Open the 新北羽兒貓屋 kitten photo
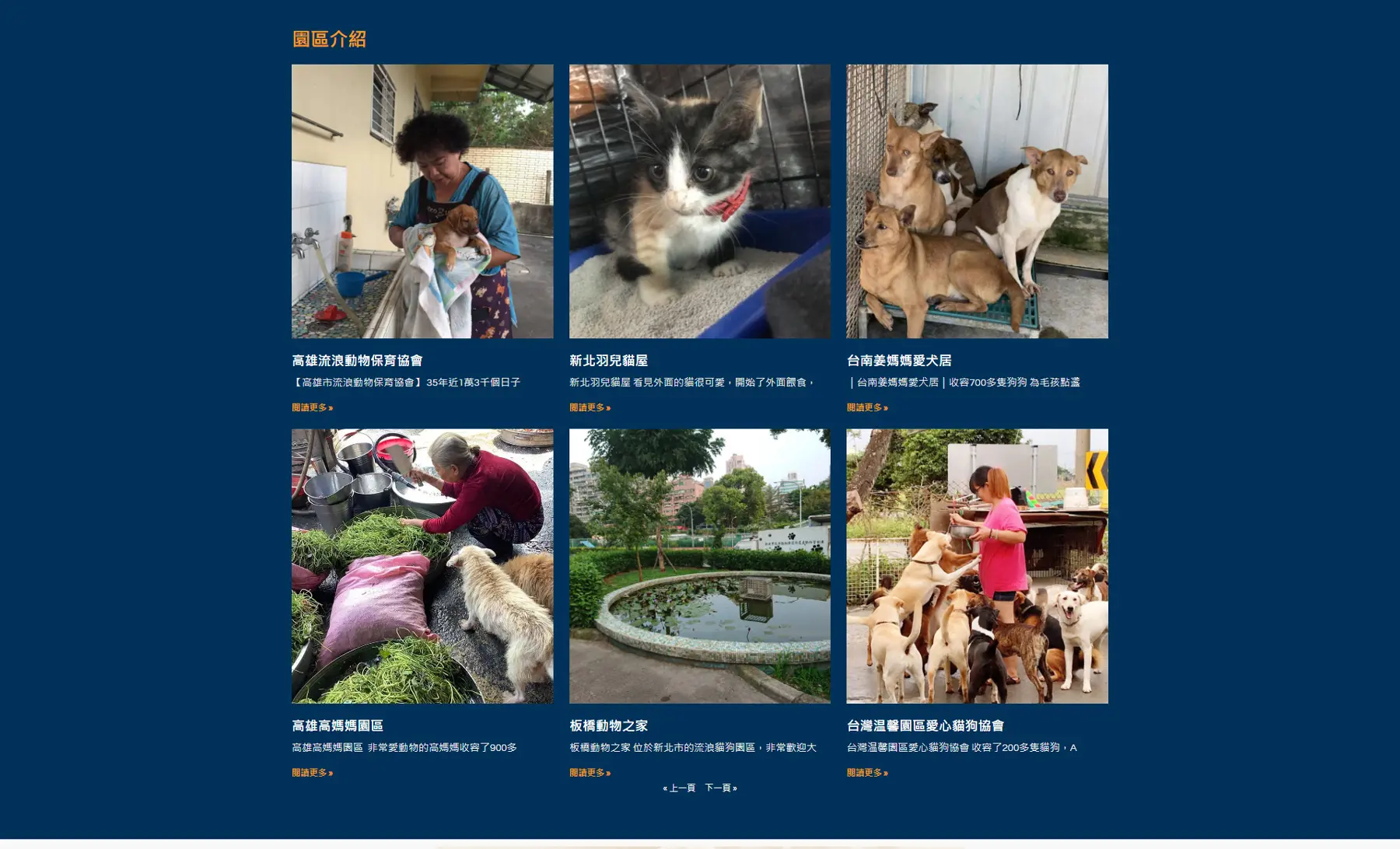Screen dimensions: 1400x849 pos(699,201)
